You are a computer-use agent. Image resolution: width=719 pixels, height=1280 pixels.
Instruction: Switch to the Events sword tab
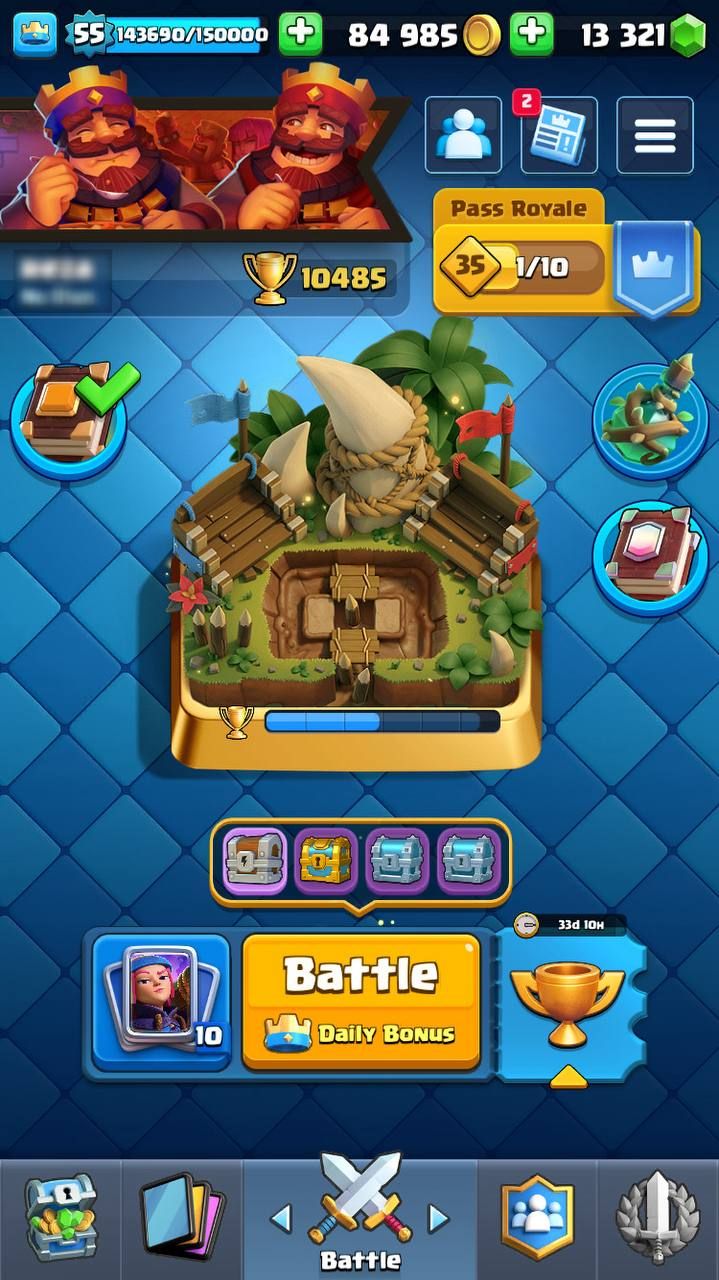click(657, 1218)
